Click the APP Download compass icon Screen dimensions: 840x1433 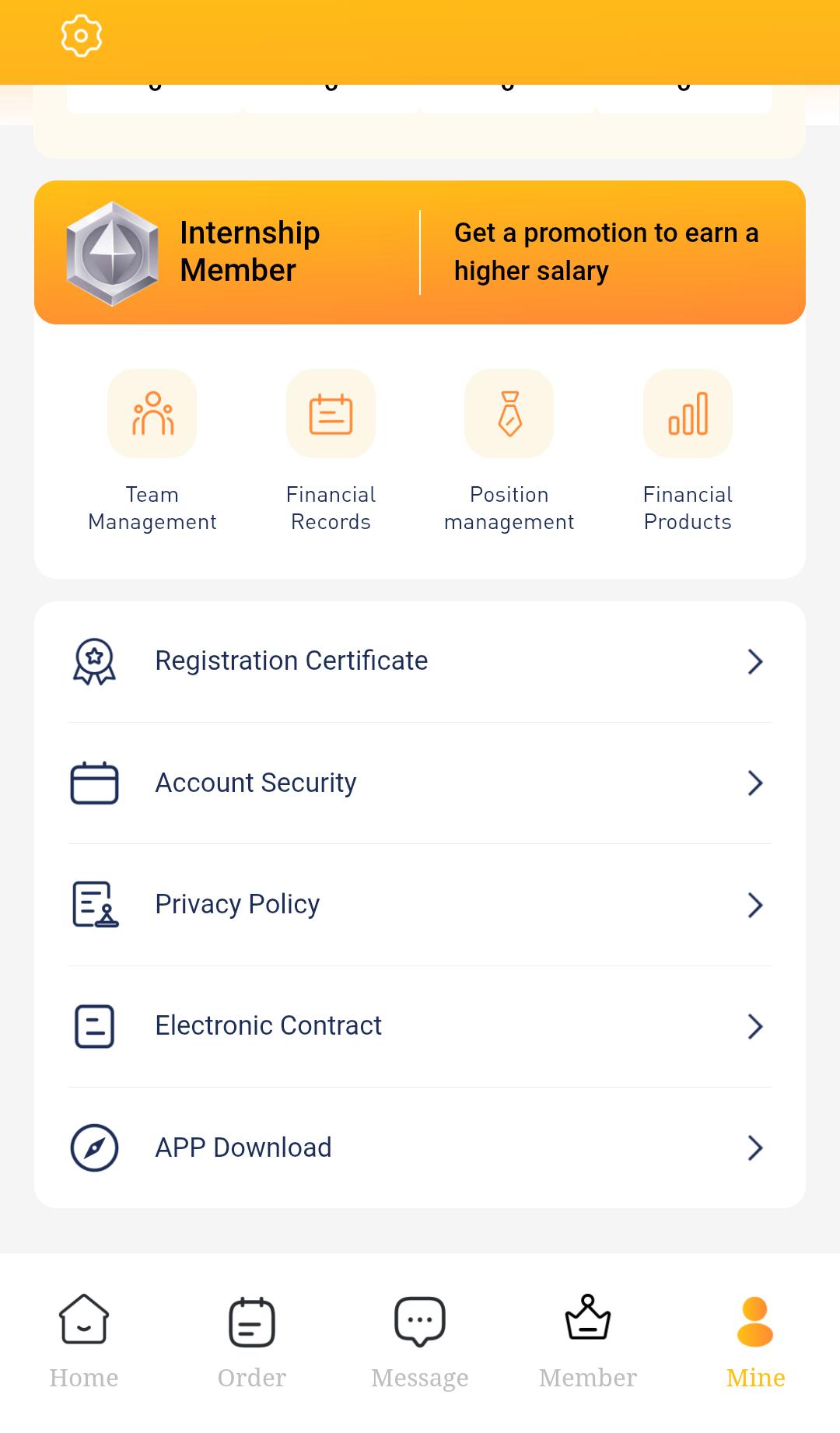pos(94,1147)
